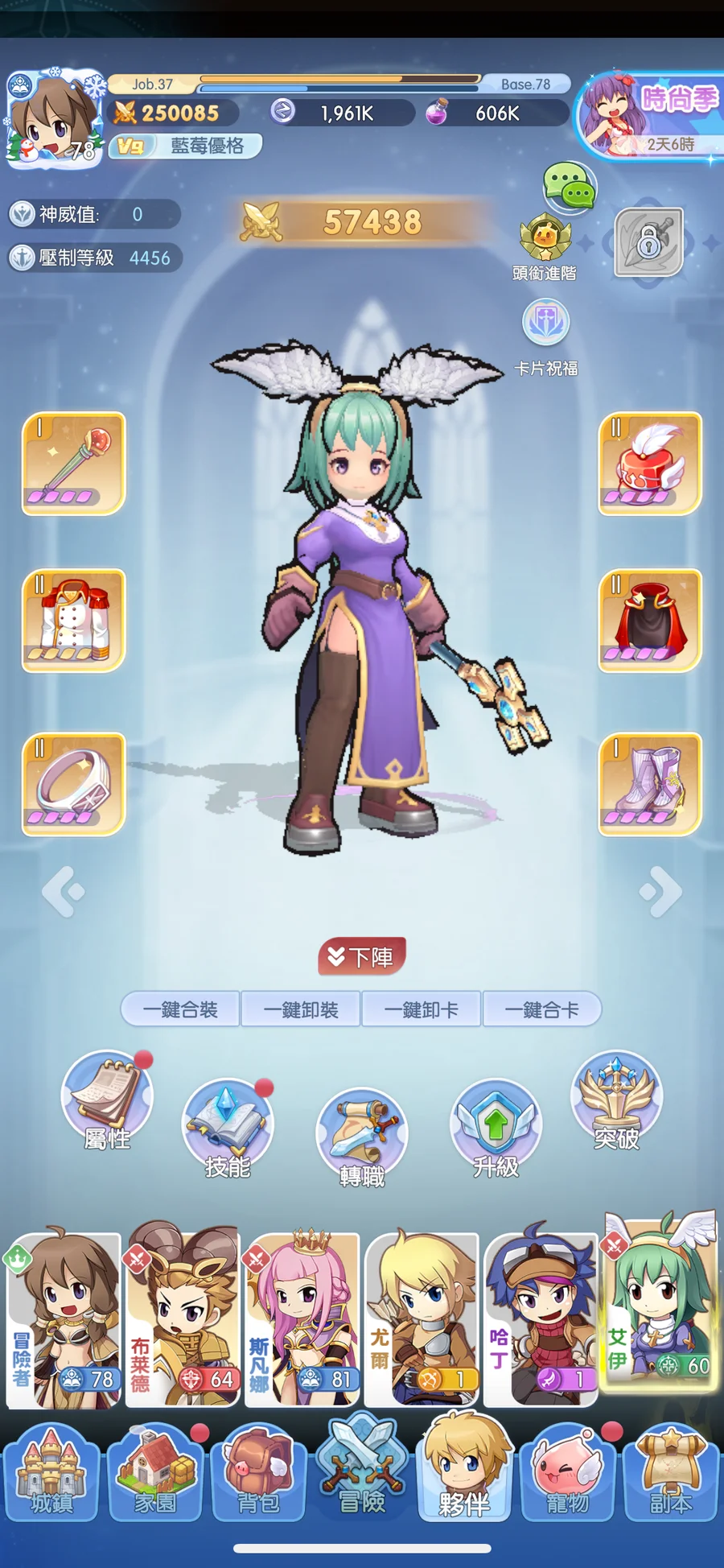This screenshot has width=724, height=1568.
Task: Open 轉職 job change
Action: coord(362,1137)
